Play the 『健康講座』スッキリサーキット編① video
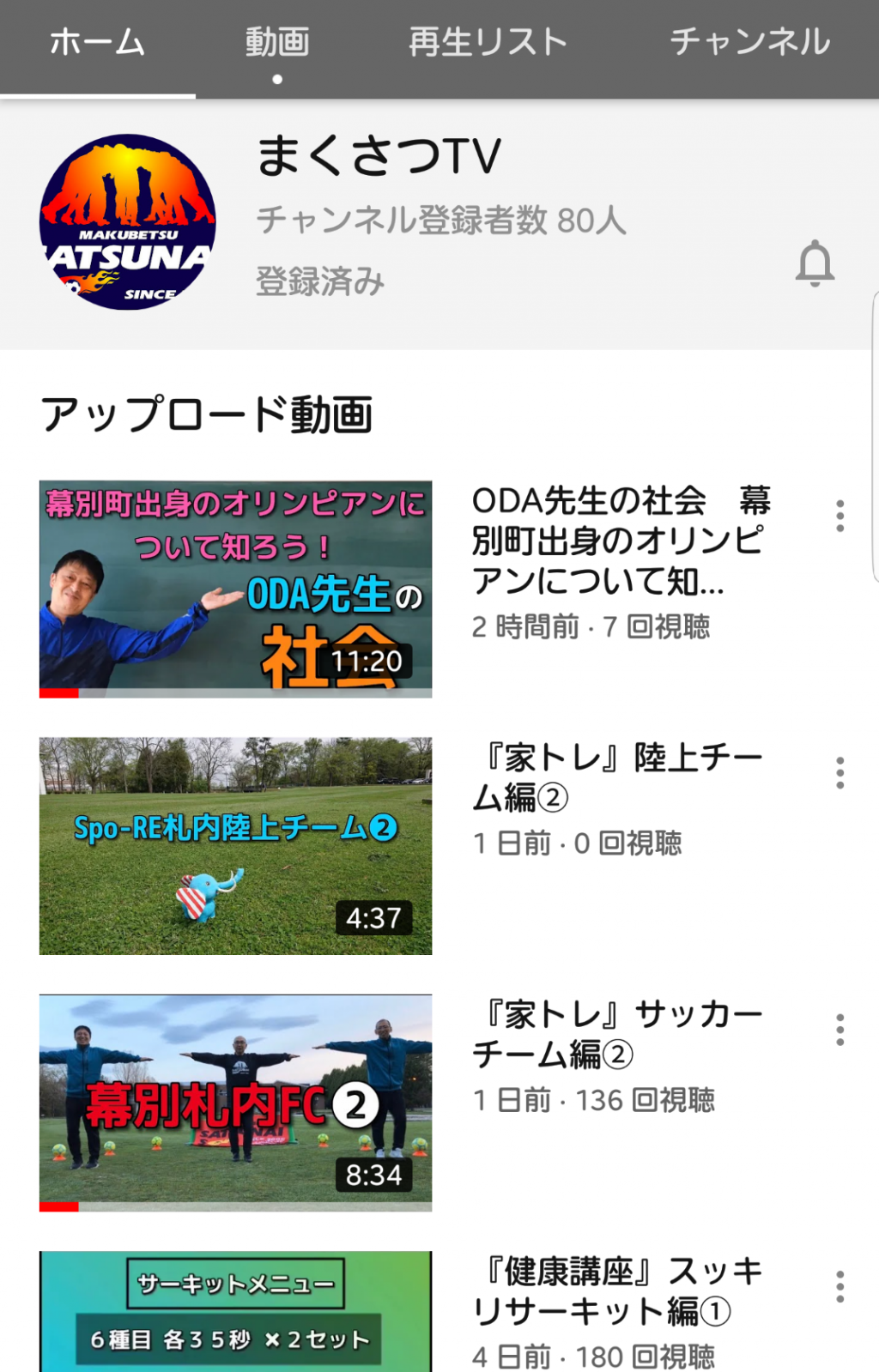Screen dimensions: 879x1372 click(235, 1311)
